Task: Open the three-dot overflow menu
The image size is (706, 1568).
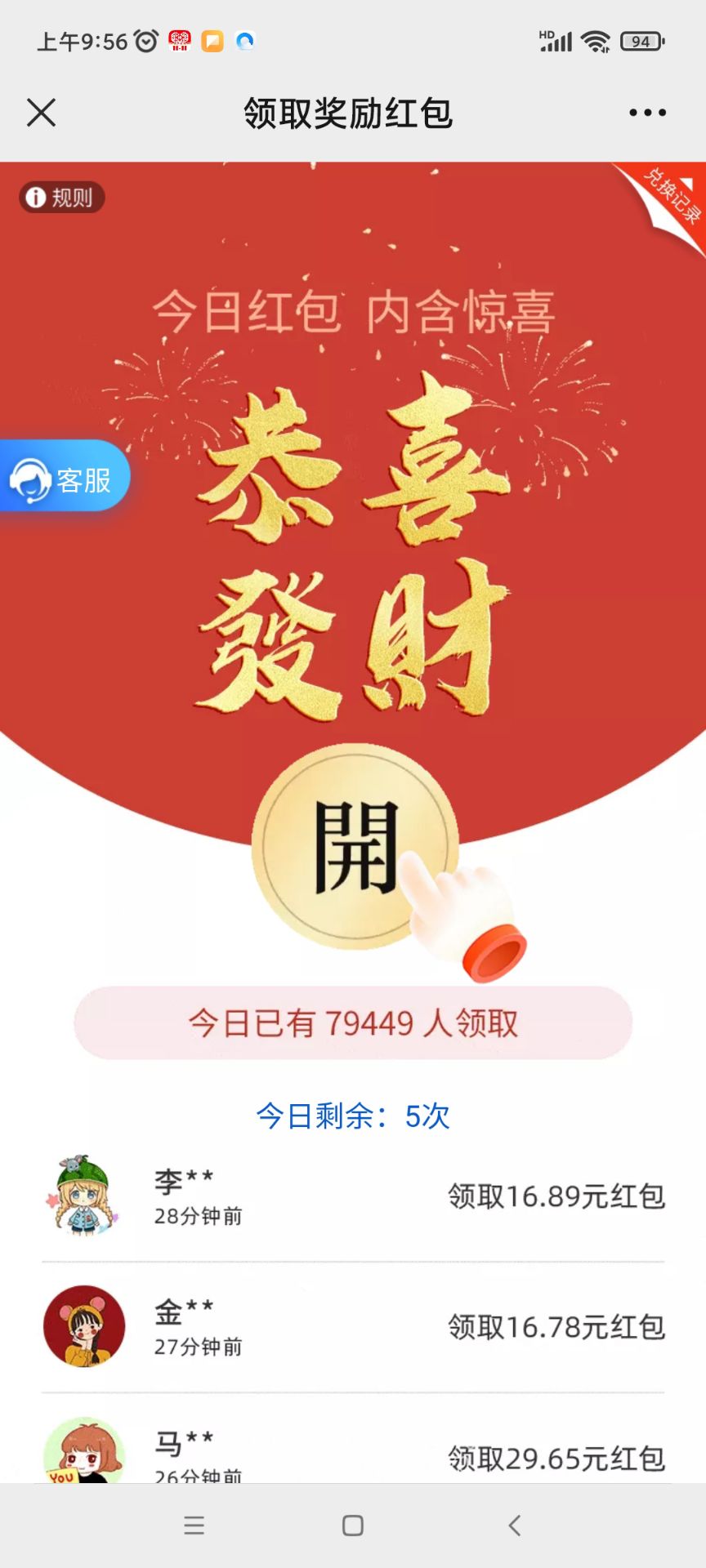Action: coord(647,113)
